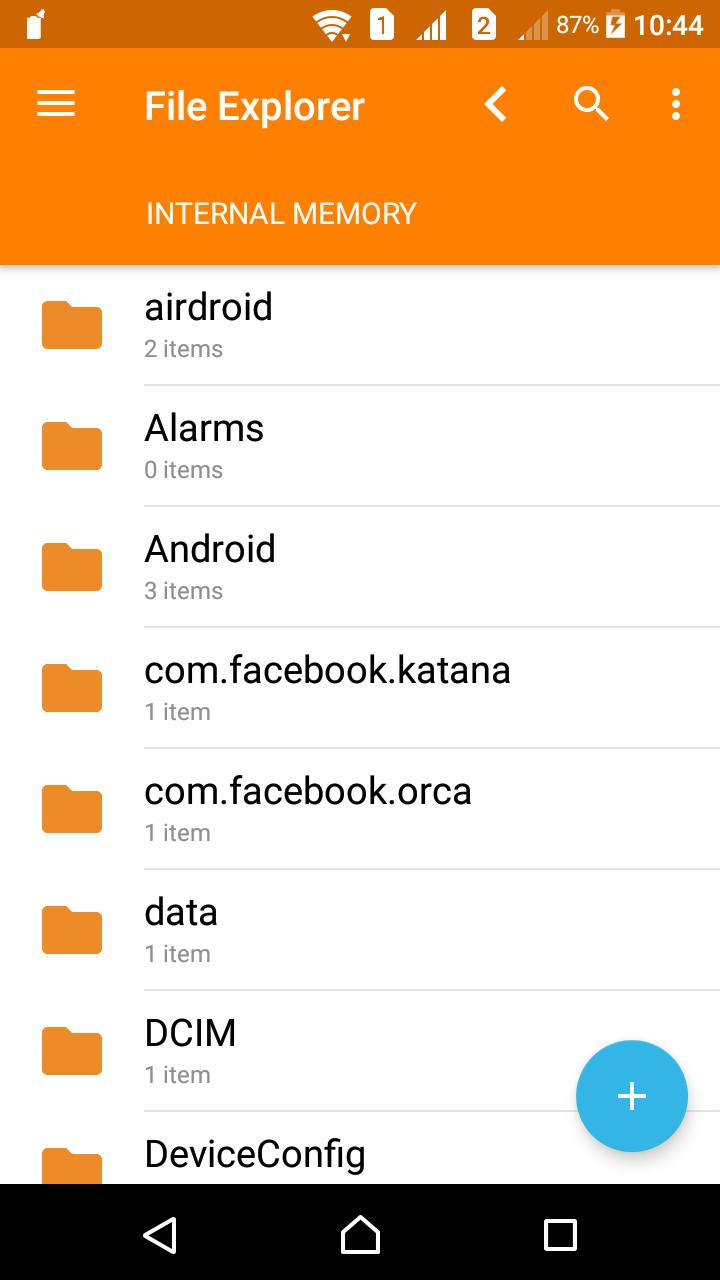This screenshot has width=720, height=1280.
Task: Click the back arrow in the toolbar
Action: pyautogui.click(x=495, y=103)
